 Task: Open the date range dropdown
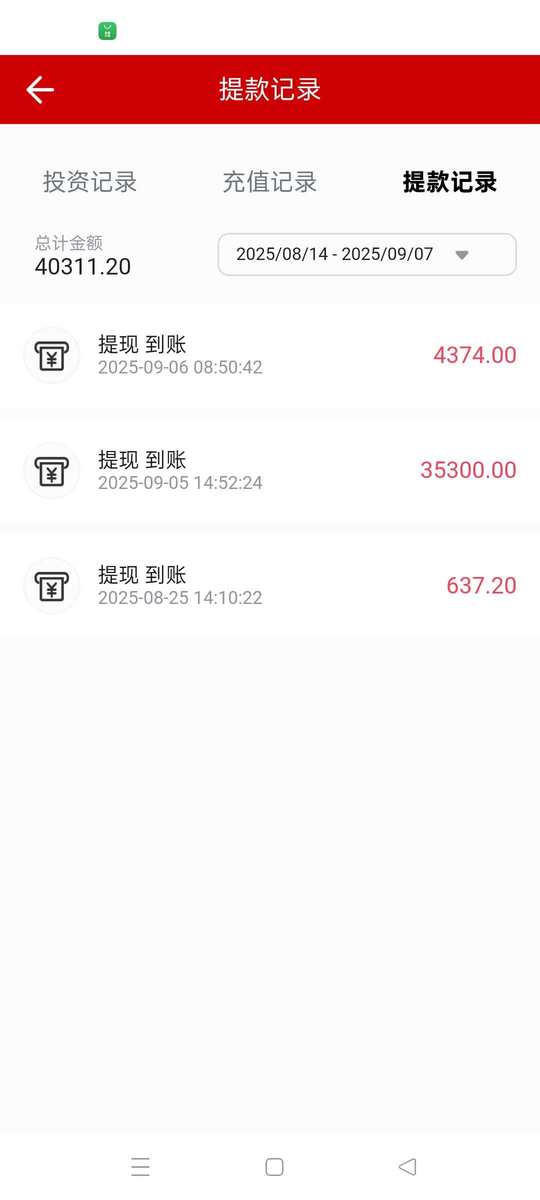click(x=367, y=254)
